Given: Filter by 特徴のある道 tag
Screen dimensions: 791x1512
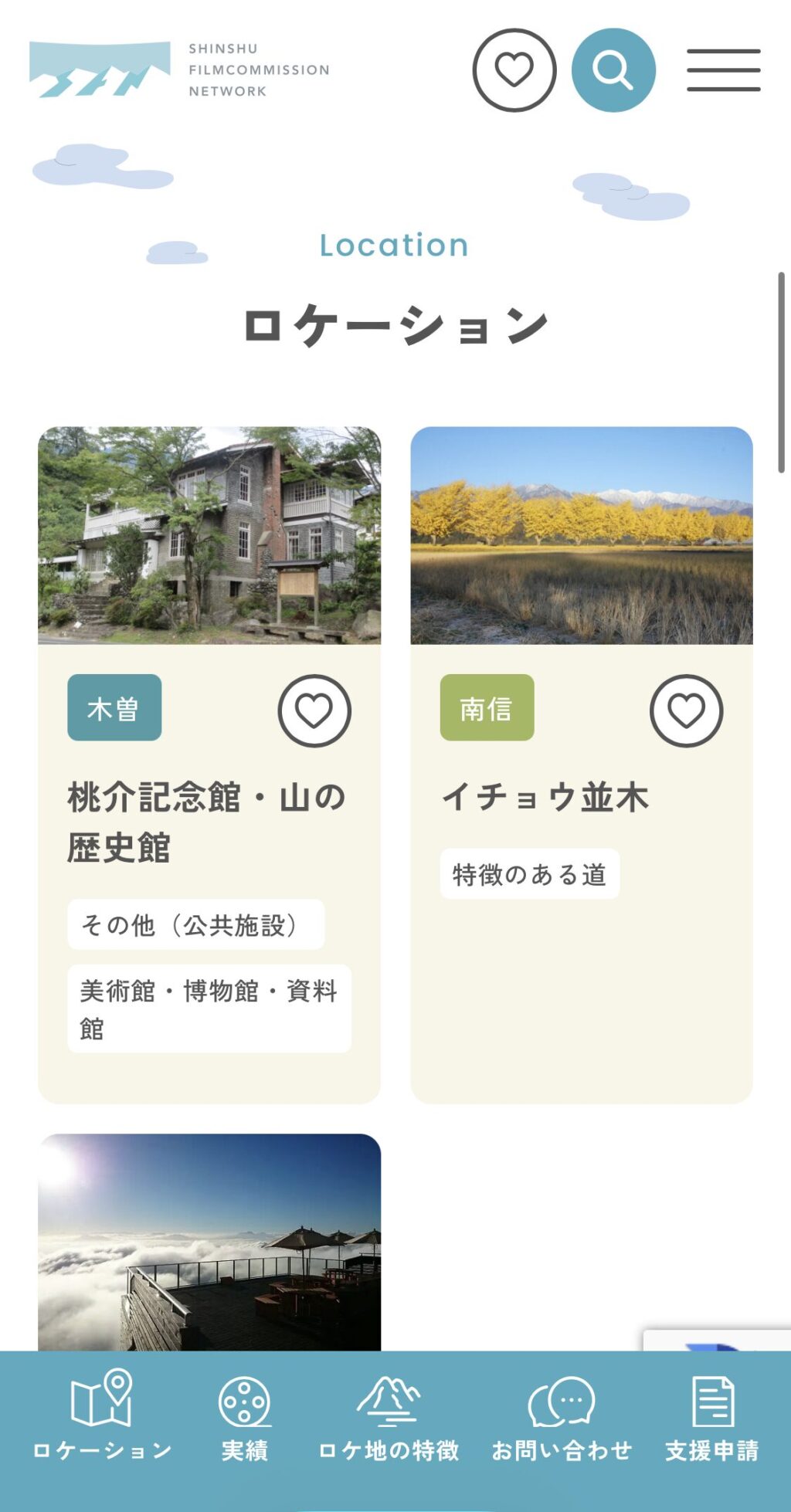Looking at the screenshot, I should pyautogui.click(x=529, y=874).
